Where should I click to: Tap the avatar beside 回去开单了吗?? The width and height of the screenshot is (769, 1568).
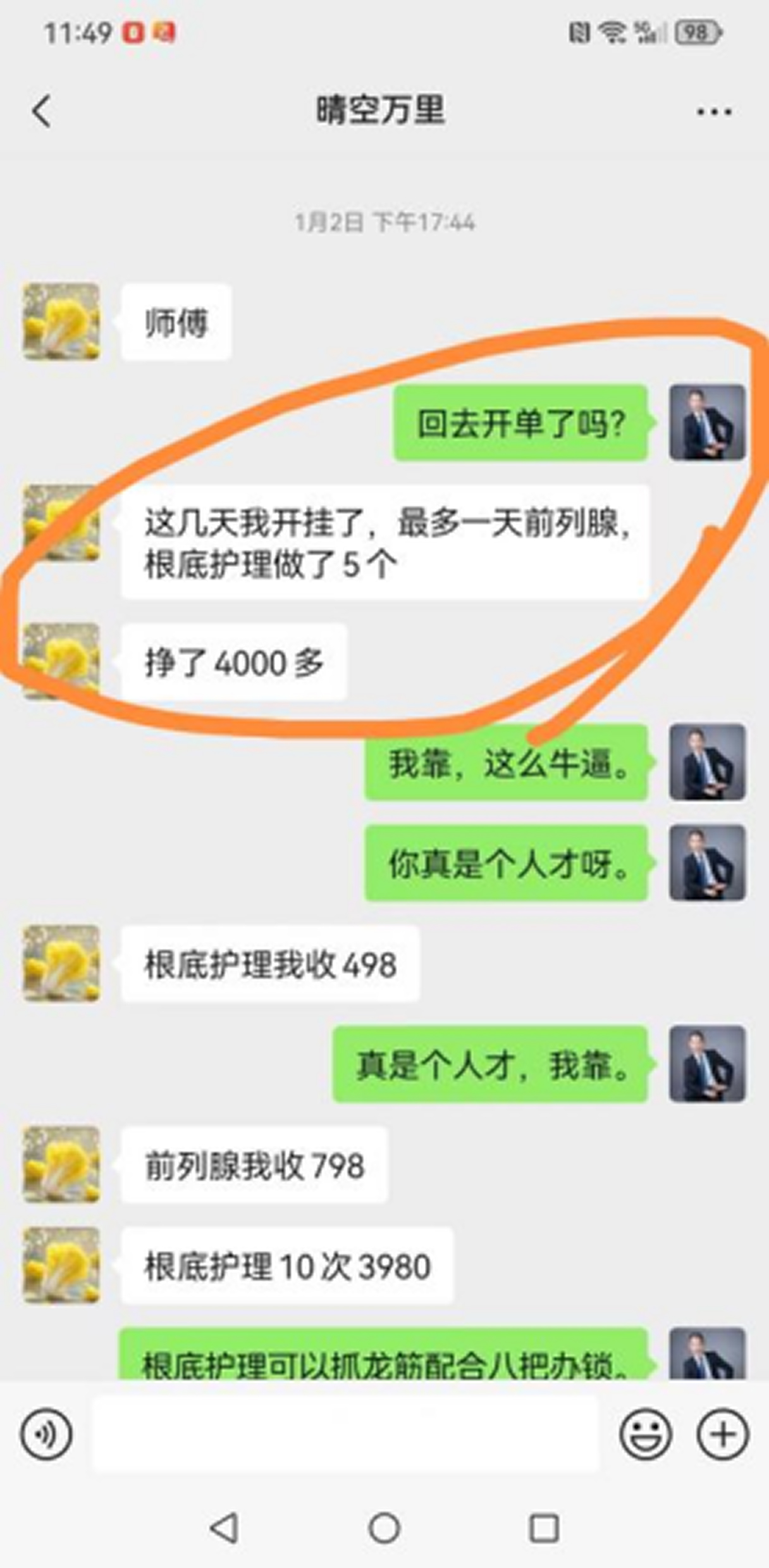point(707,423)
